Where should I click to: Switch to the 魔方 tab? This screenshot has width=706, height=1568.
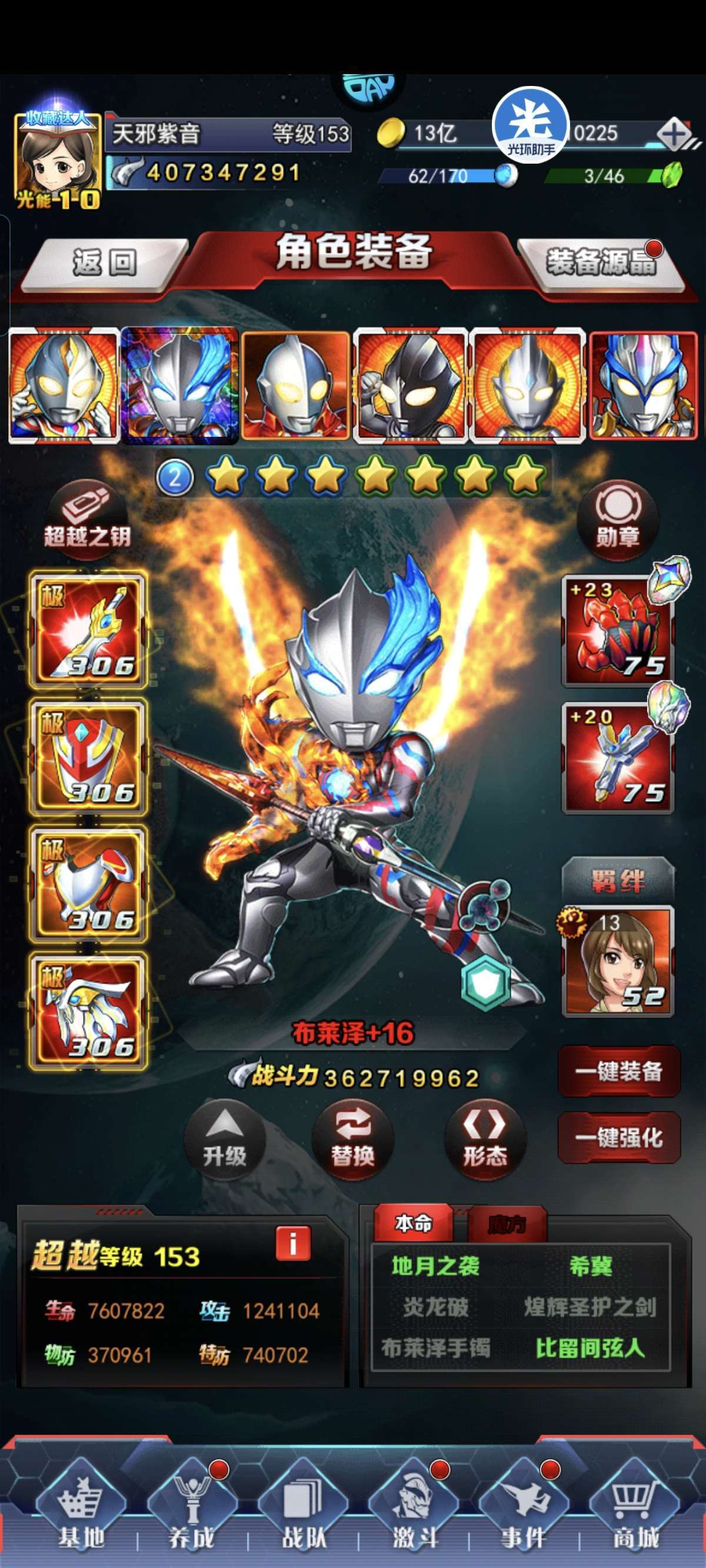point(508,1224)
